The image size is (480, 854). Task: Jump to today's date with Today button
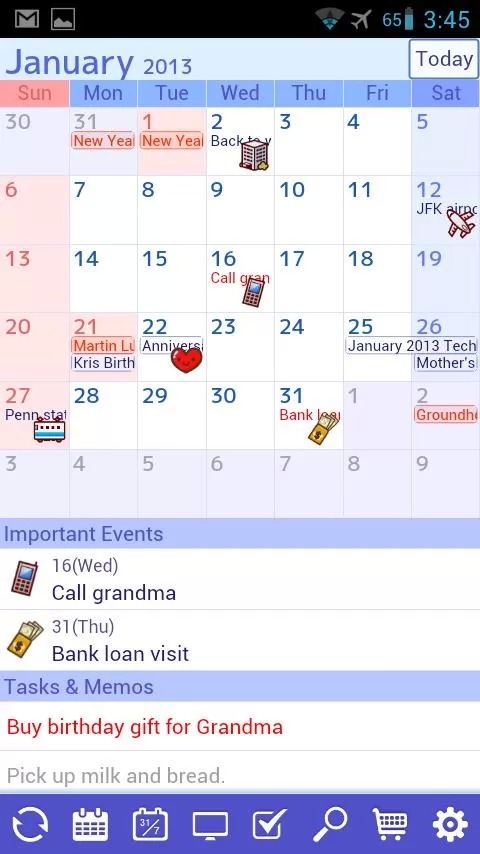pyautogui.click(x=443, y=59)
